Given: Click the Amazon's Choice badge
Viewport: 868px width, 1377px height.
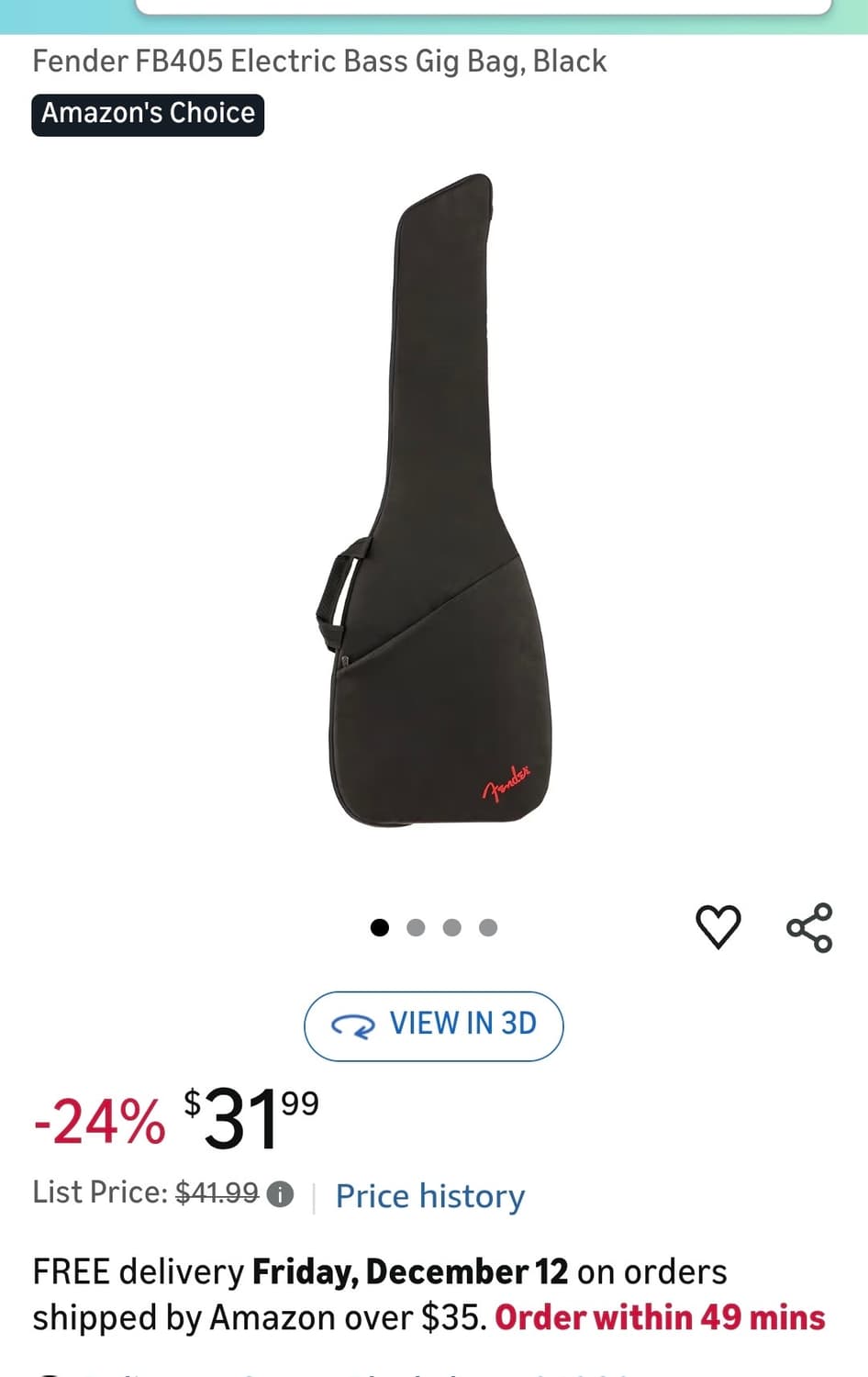Looking at the screenshot, I should (x=148, y=114).
